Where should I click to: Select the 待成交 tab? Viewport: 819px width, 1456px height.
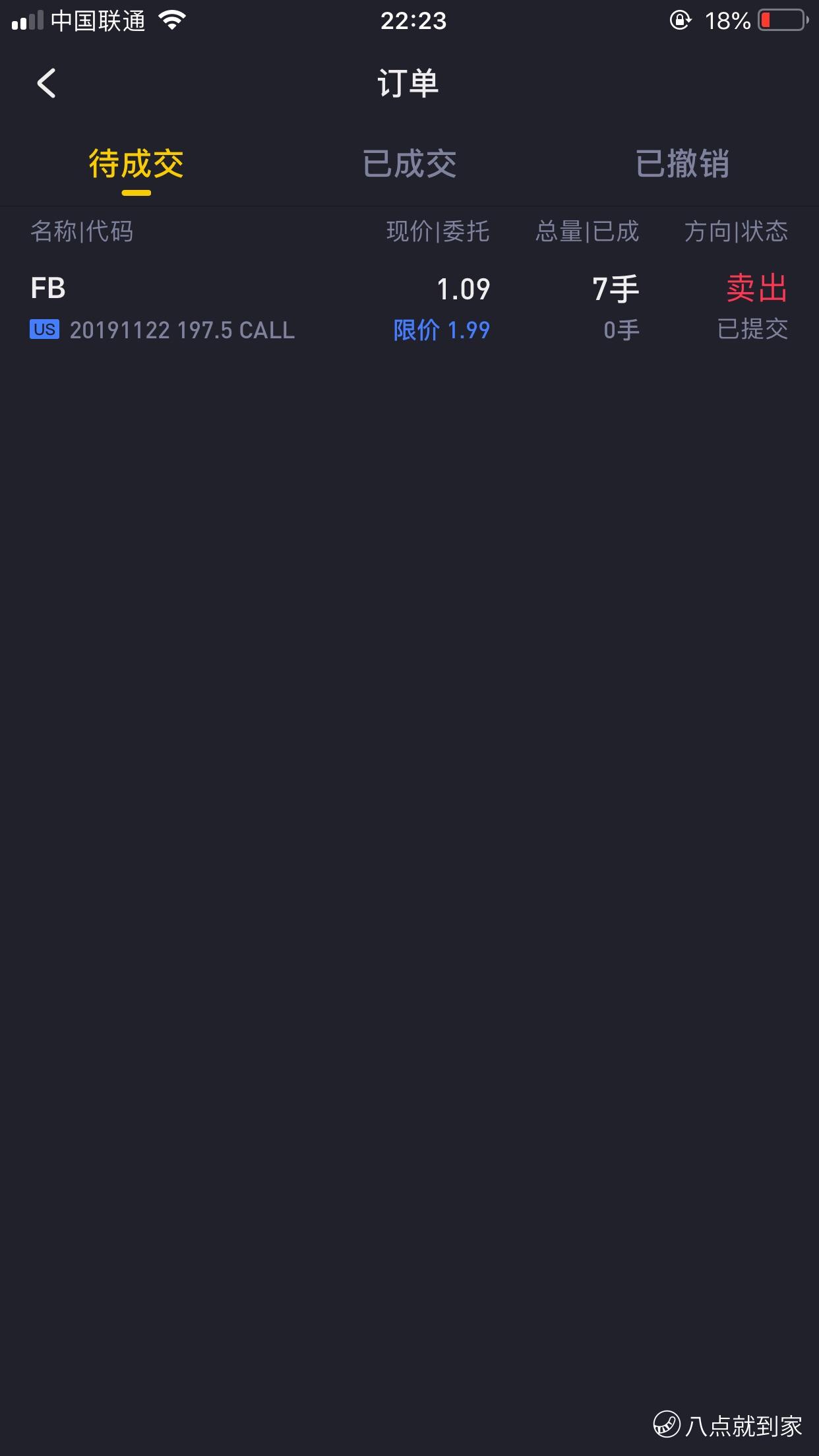pyautogui.click(x=136, y=164)
